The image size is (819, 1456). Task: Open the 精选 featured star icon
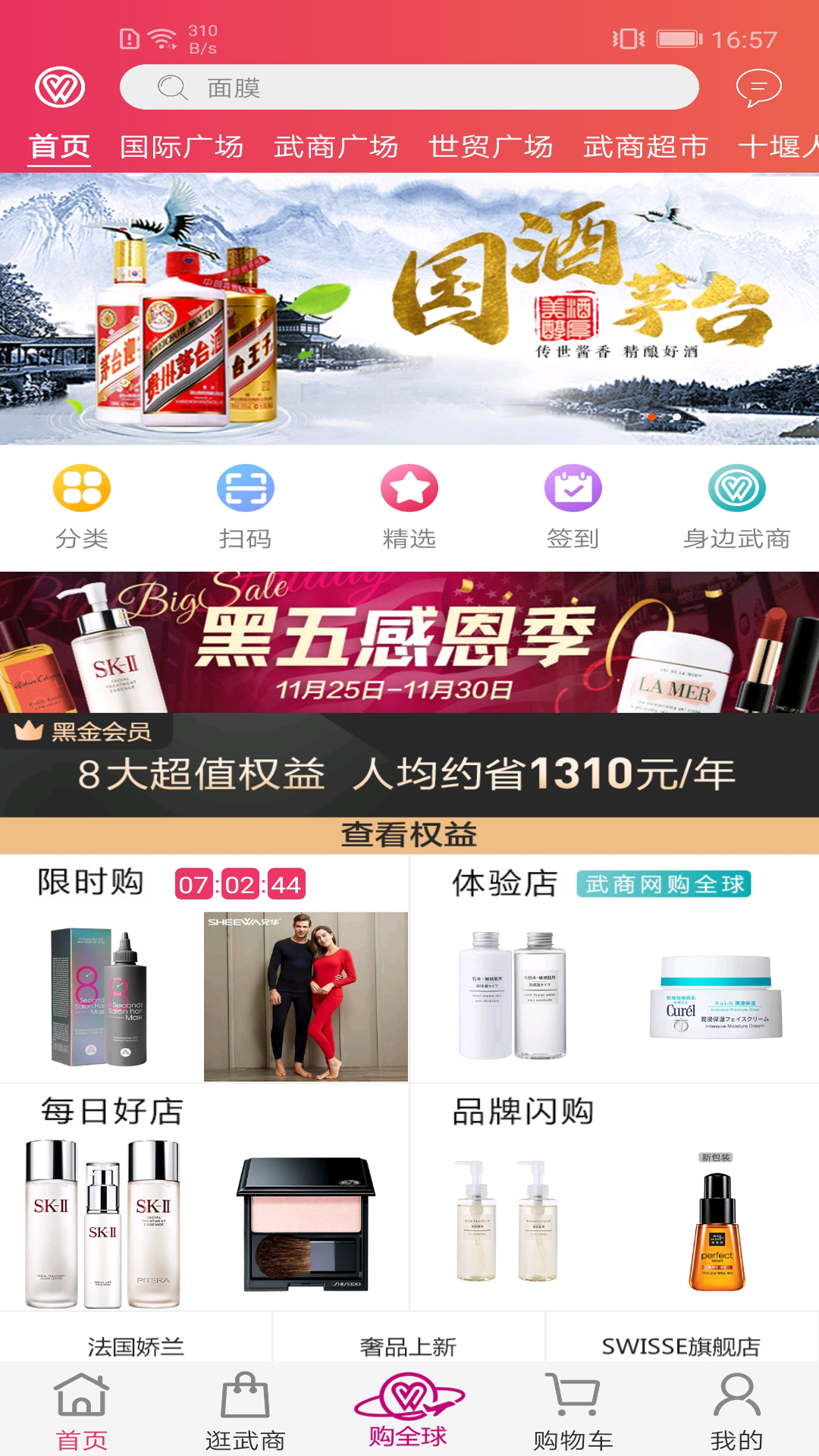coord(409,489)
